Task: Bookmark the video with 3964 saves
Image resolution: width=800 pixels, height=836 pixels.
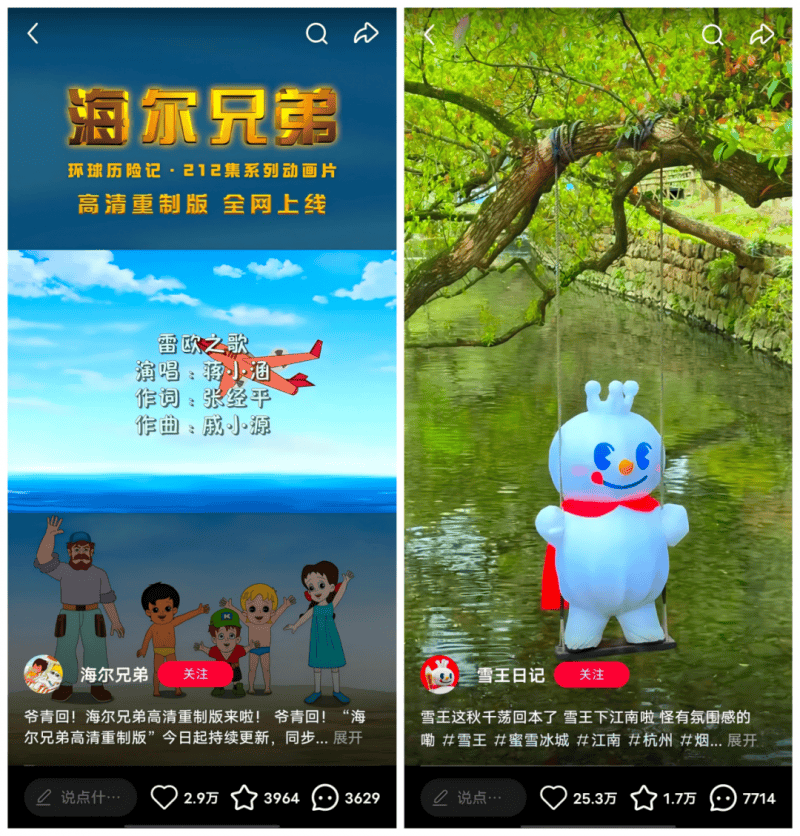Action: pyautogui.click(x=245, y=797)
